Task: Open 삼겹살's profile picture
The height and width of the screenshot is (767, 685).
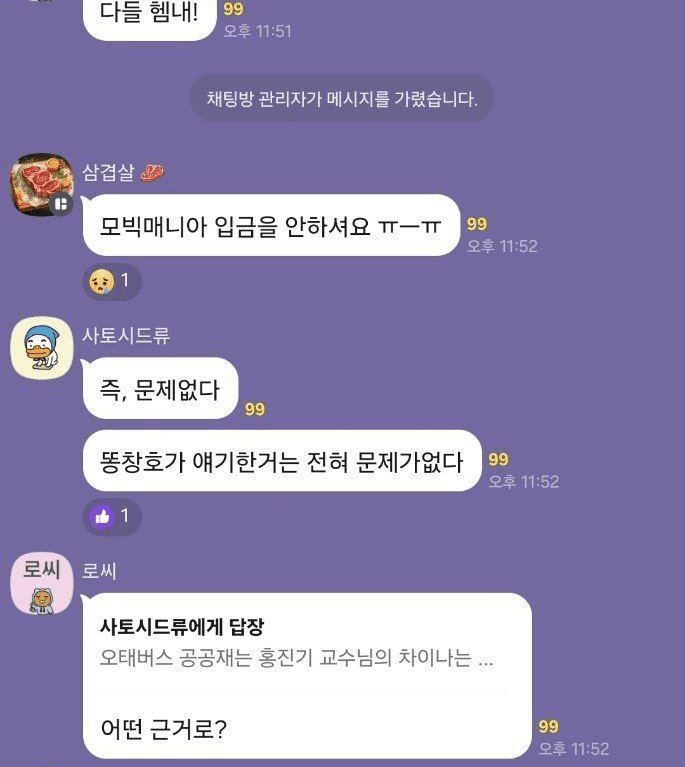Action: tap(42, 185)
